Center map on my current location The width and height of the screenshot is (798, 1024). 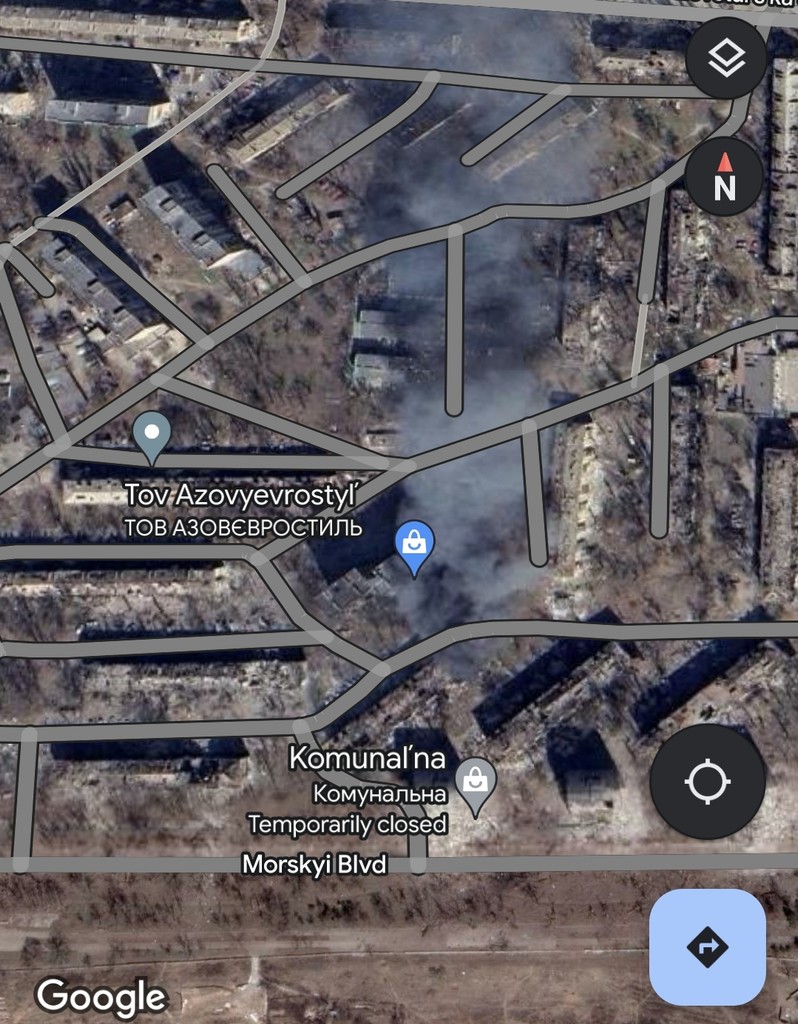pos(707,781)
